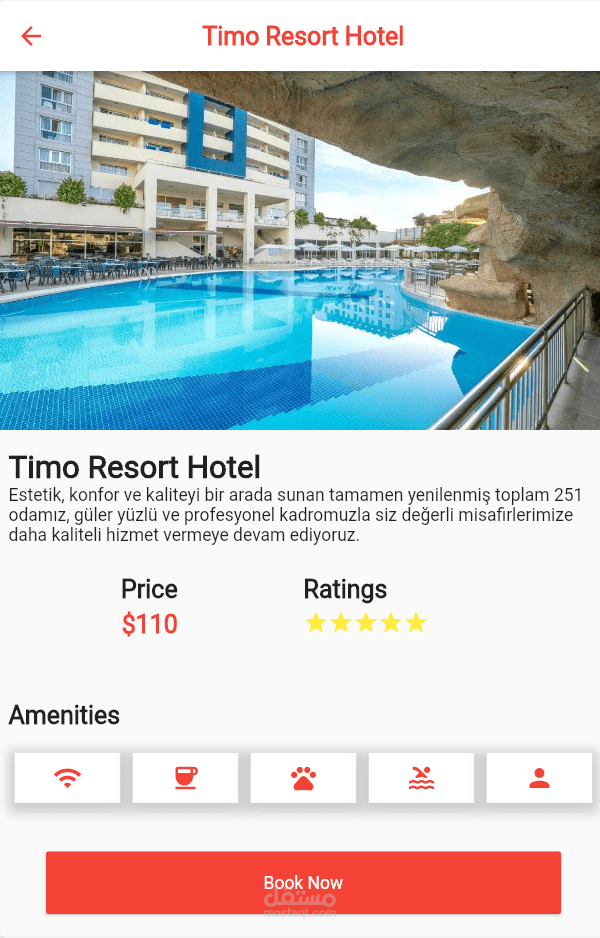600x938 pixels.
Task: Open the person amenity card
Action: click(539, 778)
